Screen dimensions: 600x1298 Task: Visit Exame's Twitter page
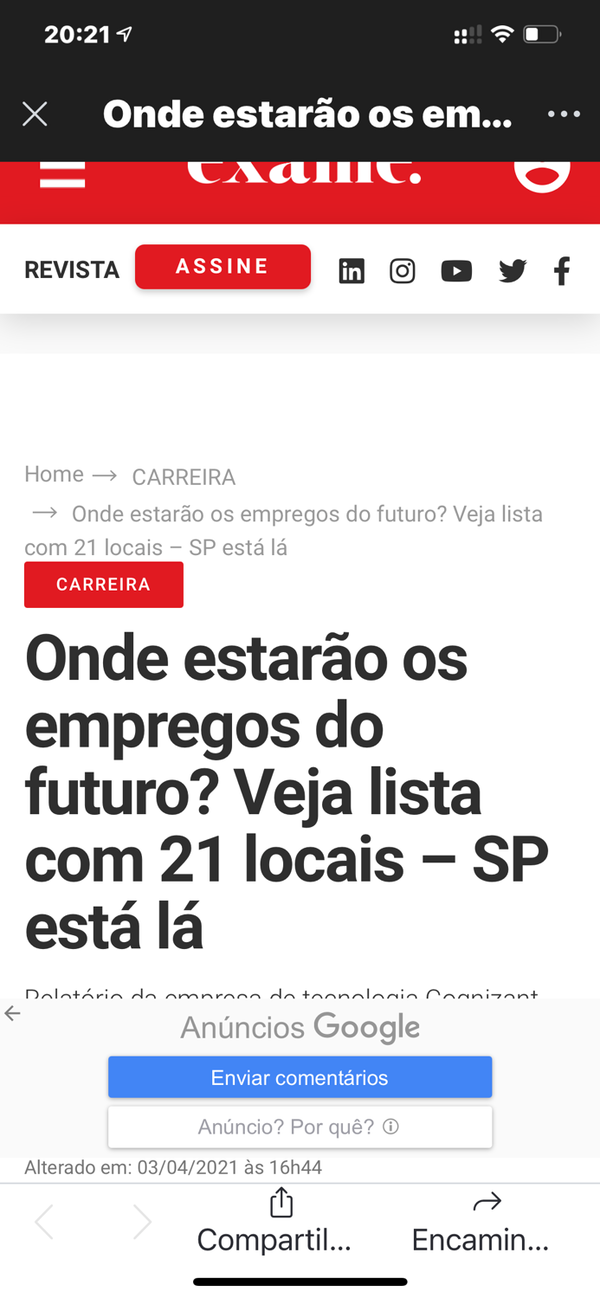512,270
